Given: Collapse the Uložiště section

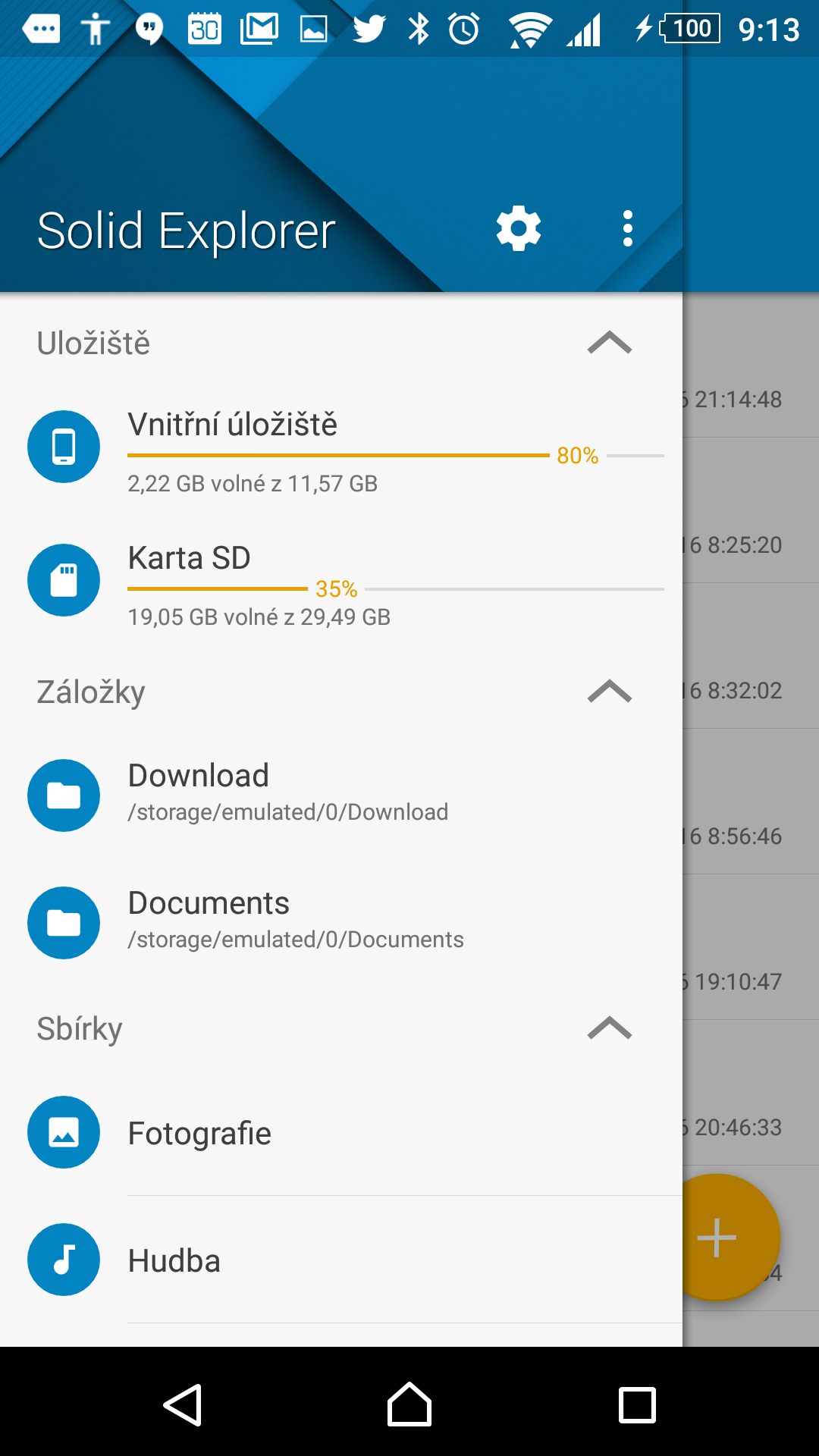Looking at the screenshot, I should [x=609, y=343].
